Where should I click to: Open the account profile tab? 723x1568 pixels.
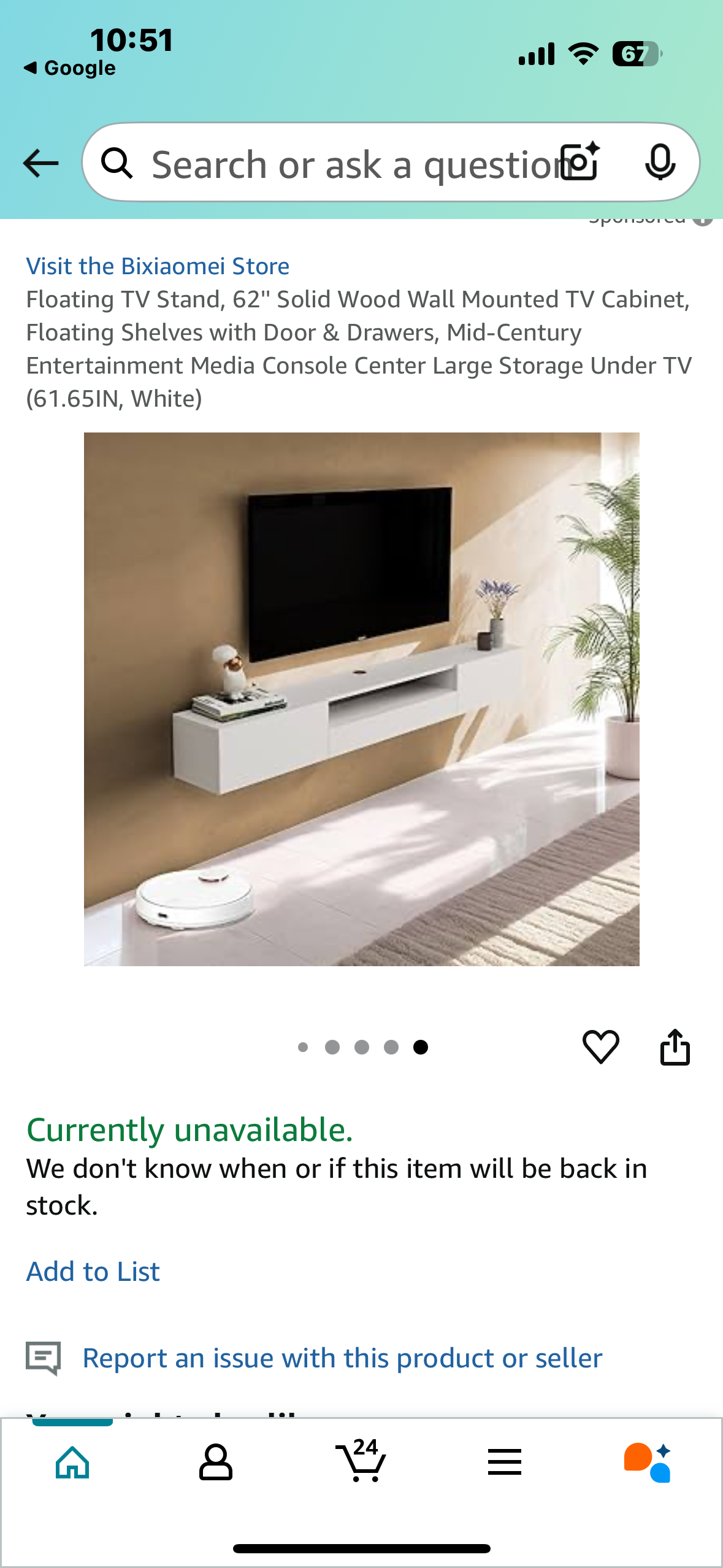click(x=216, y=1462)
